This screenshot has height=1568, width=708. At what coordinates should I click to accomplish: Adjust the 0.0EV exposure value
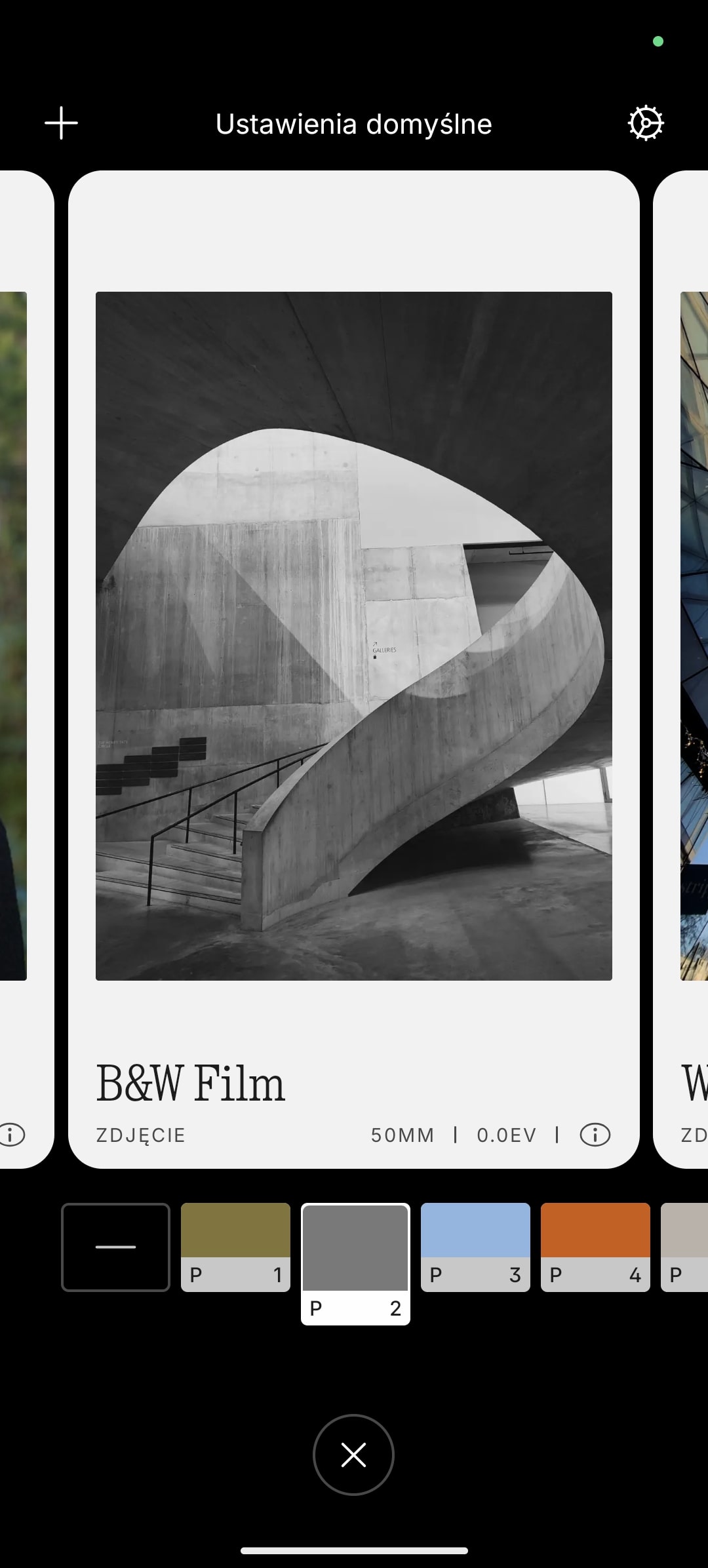506,1135
